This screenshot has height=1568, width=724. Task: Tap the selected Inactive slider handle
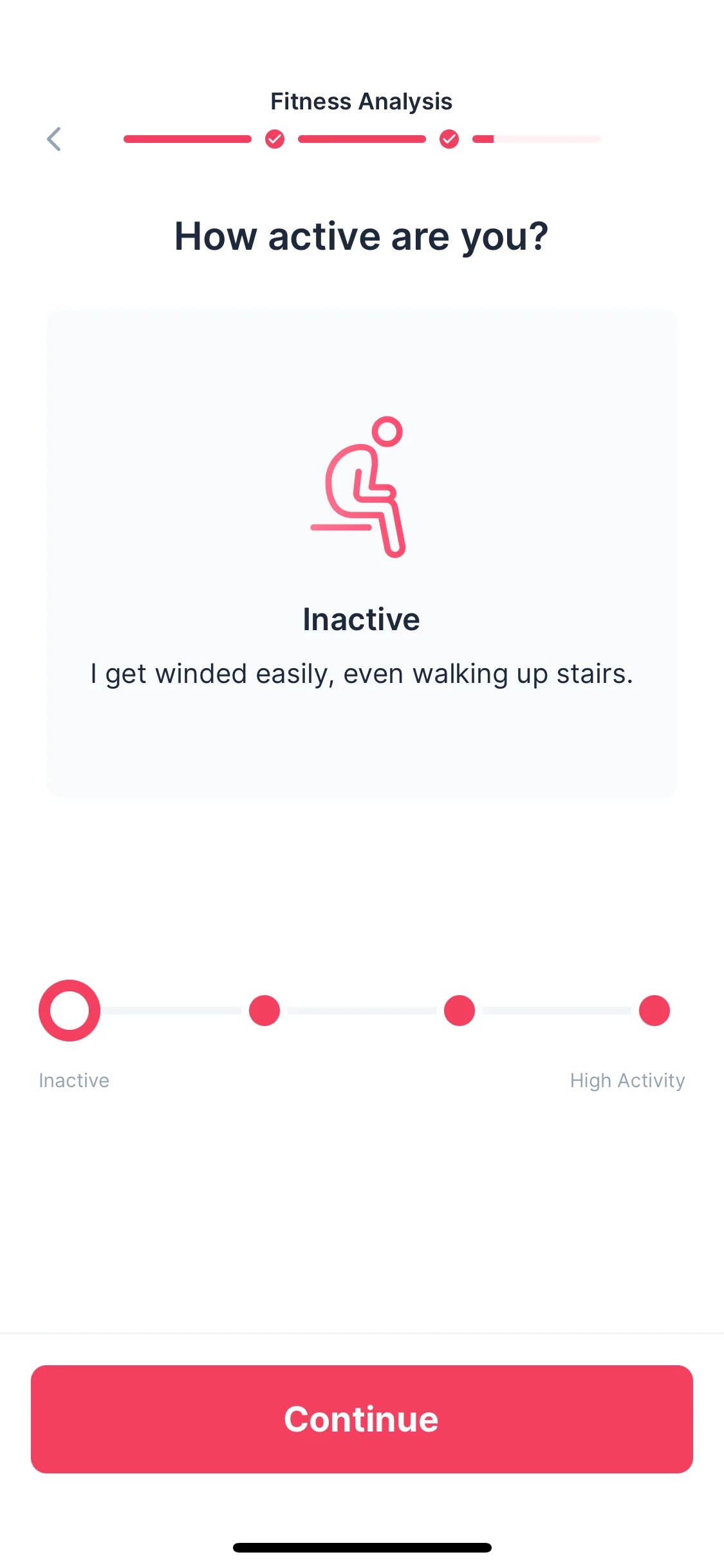(x=70, y=1011)
